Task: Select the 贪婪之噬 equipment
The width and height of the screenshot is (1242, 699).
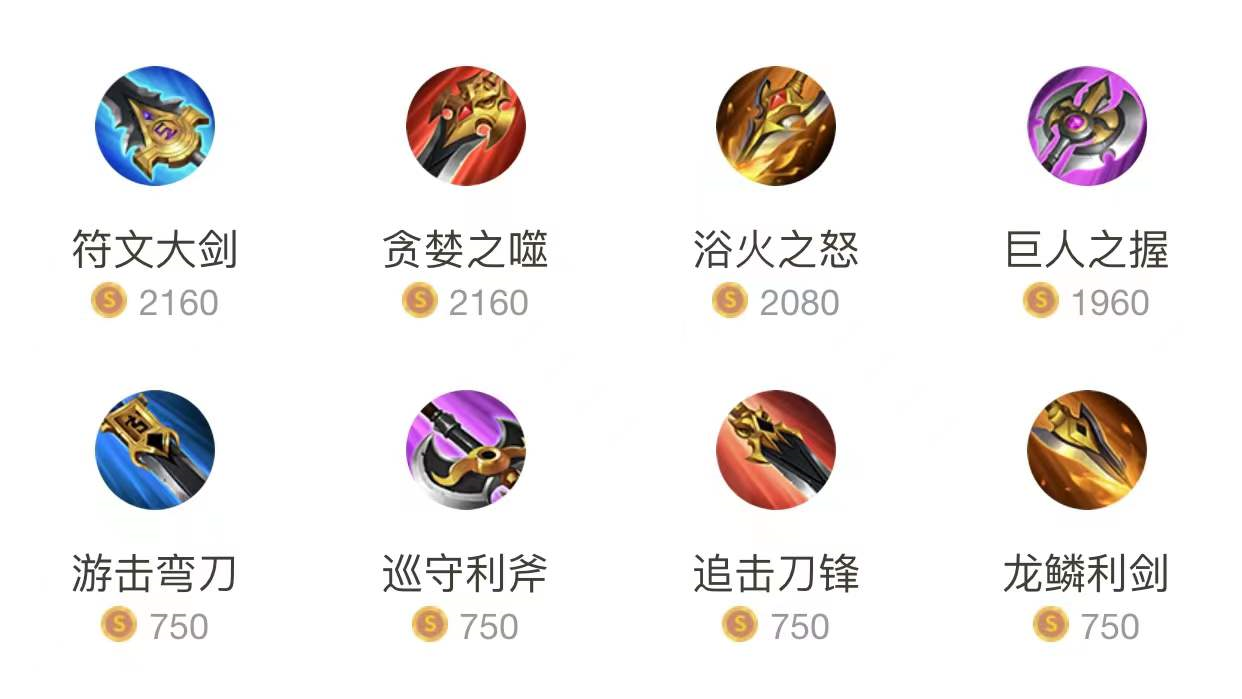Action: pos(465,127)
